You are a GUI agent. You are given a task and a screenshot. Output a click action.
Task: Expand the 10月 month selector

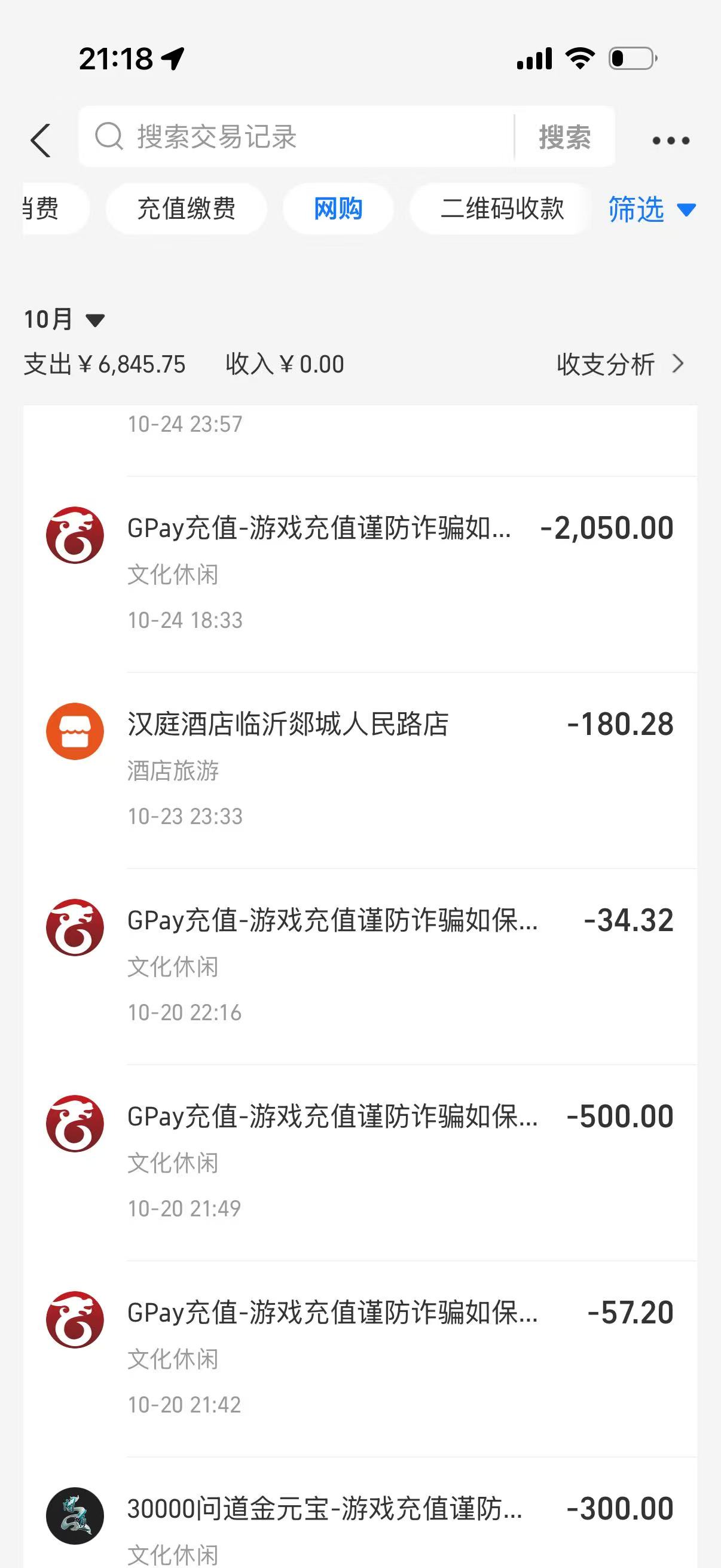63,319
